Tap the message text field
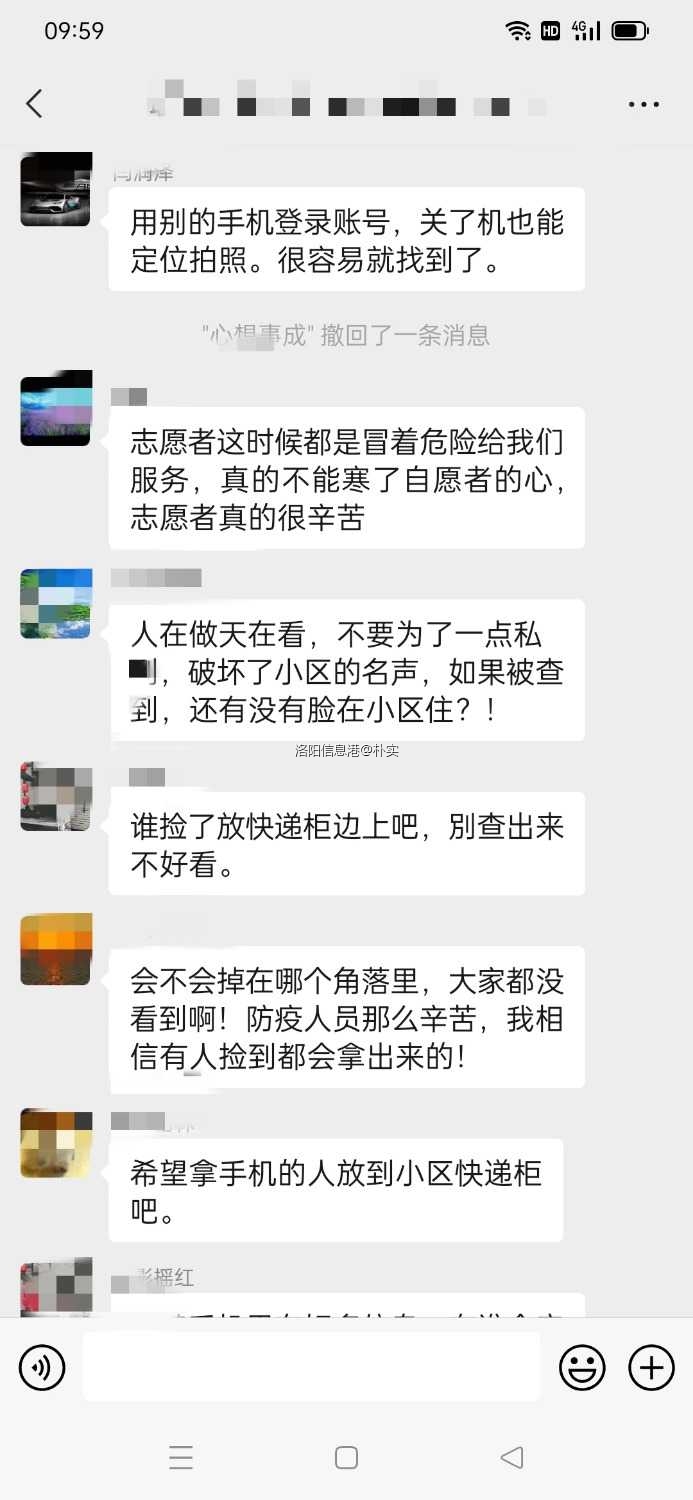The height and width of the screenshot is (1500, 693). 311,1367
